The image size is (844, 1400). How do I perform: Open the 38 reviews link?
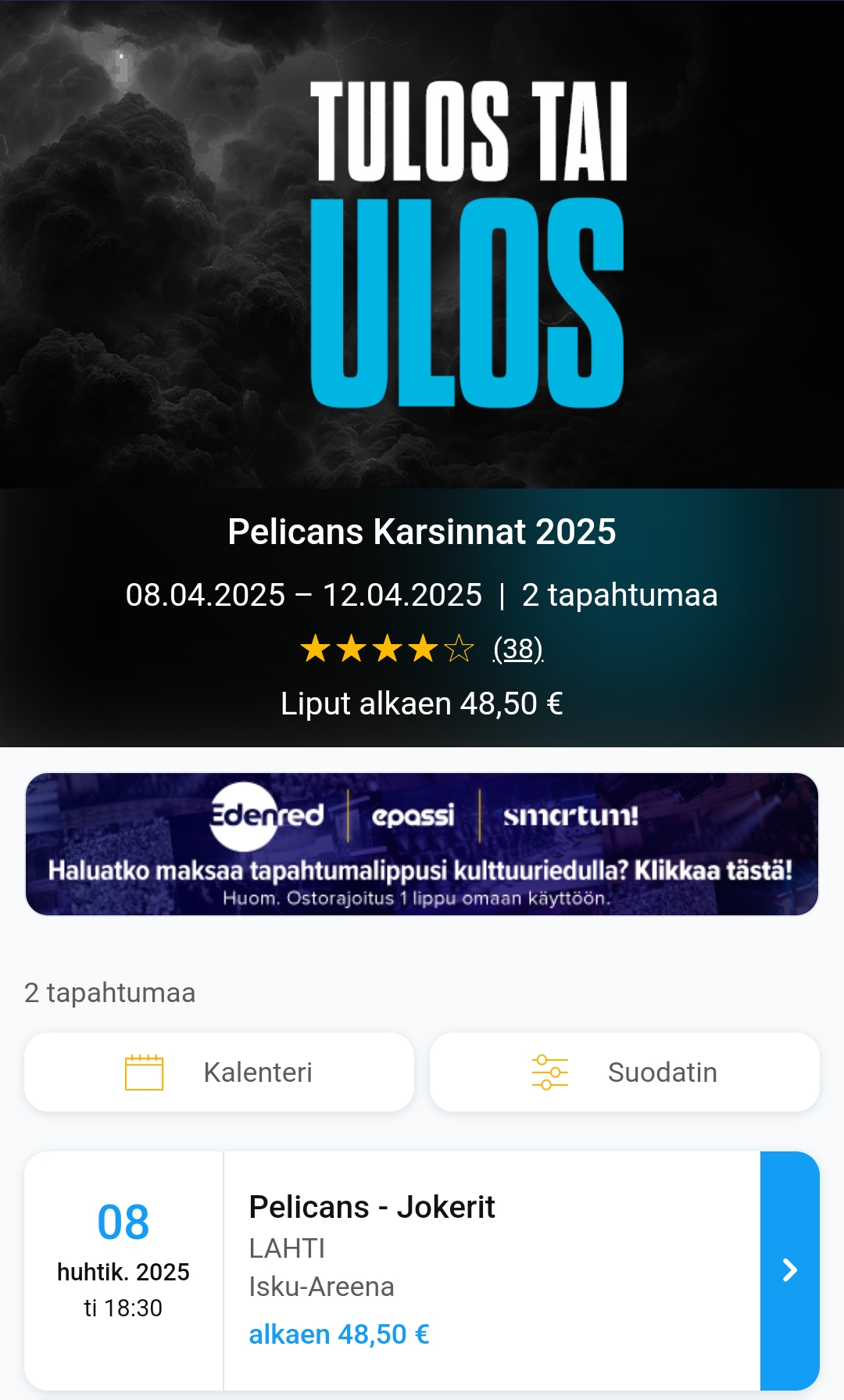[x=517, y=649]
